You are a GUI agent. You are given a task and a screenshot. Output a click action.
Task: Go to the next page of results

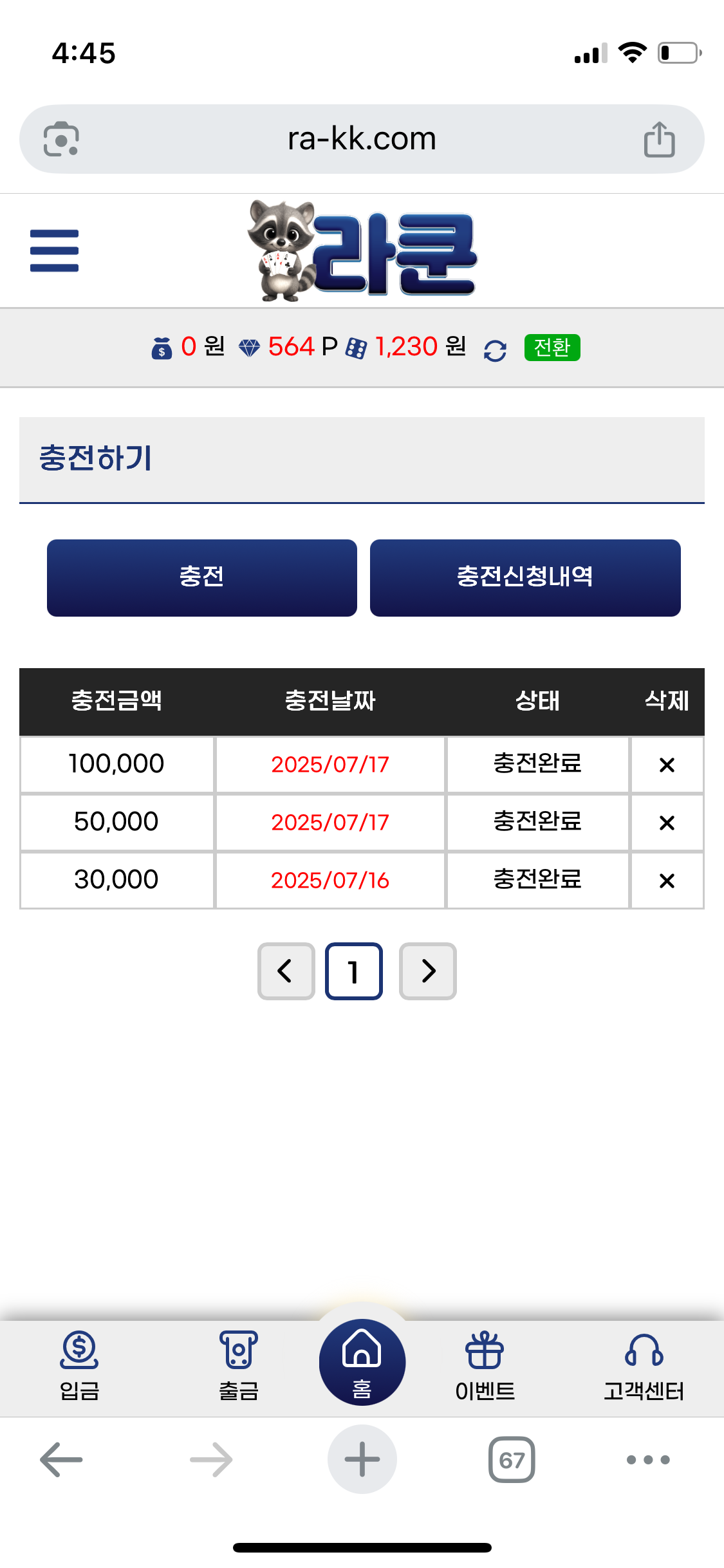[428, 971]
